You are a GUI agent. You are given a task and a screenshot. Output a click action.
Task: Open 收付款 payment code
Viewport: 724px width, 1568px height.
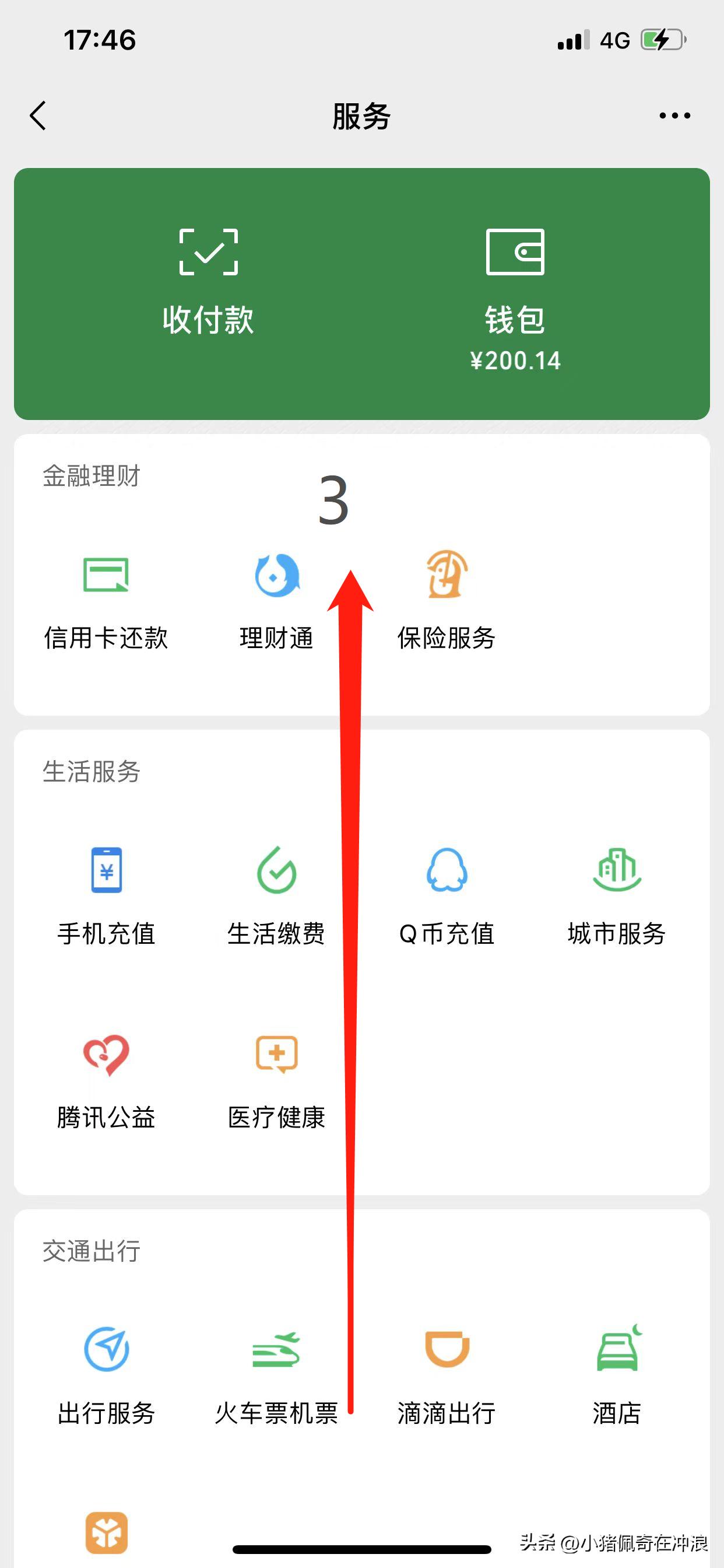point(207,277)
